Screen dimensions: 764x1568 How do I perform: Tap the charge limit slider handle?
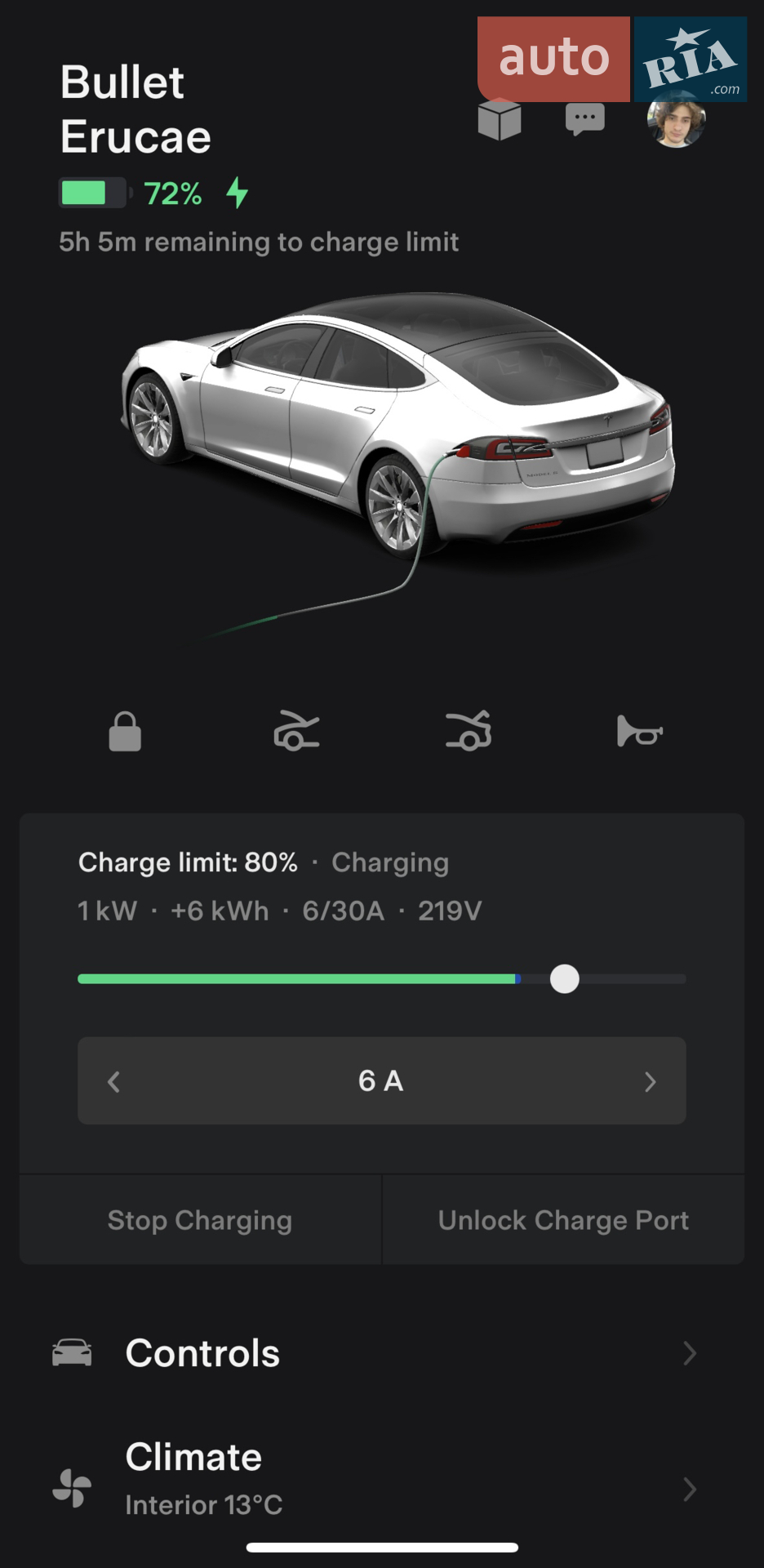[565, 978]
